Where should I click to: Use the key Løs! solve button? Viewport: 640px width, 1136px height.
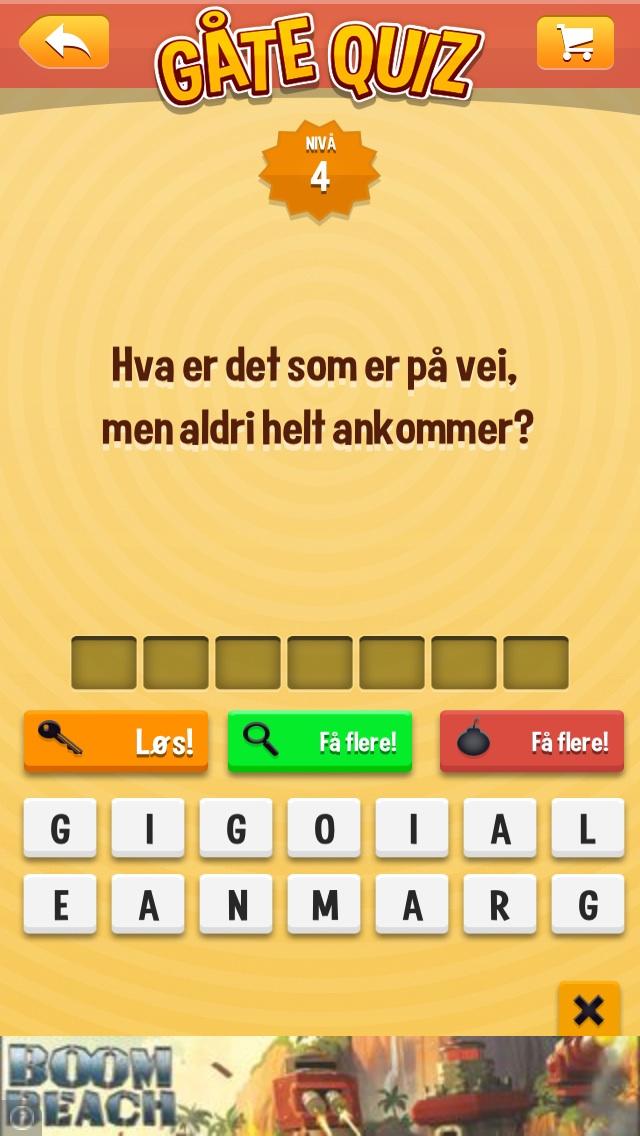click(x=116, y=741)
